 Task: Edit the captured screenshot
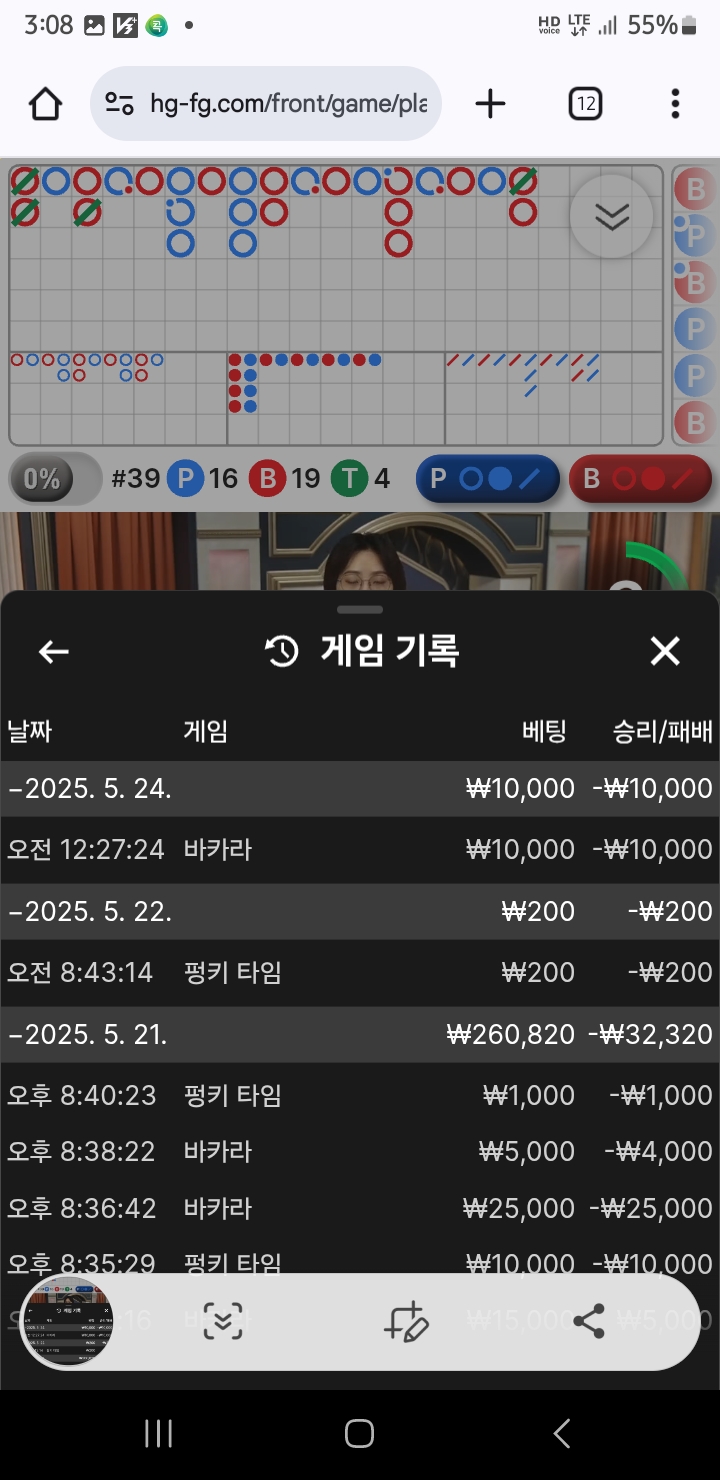coord(406,1321)
